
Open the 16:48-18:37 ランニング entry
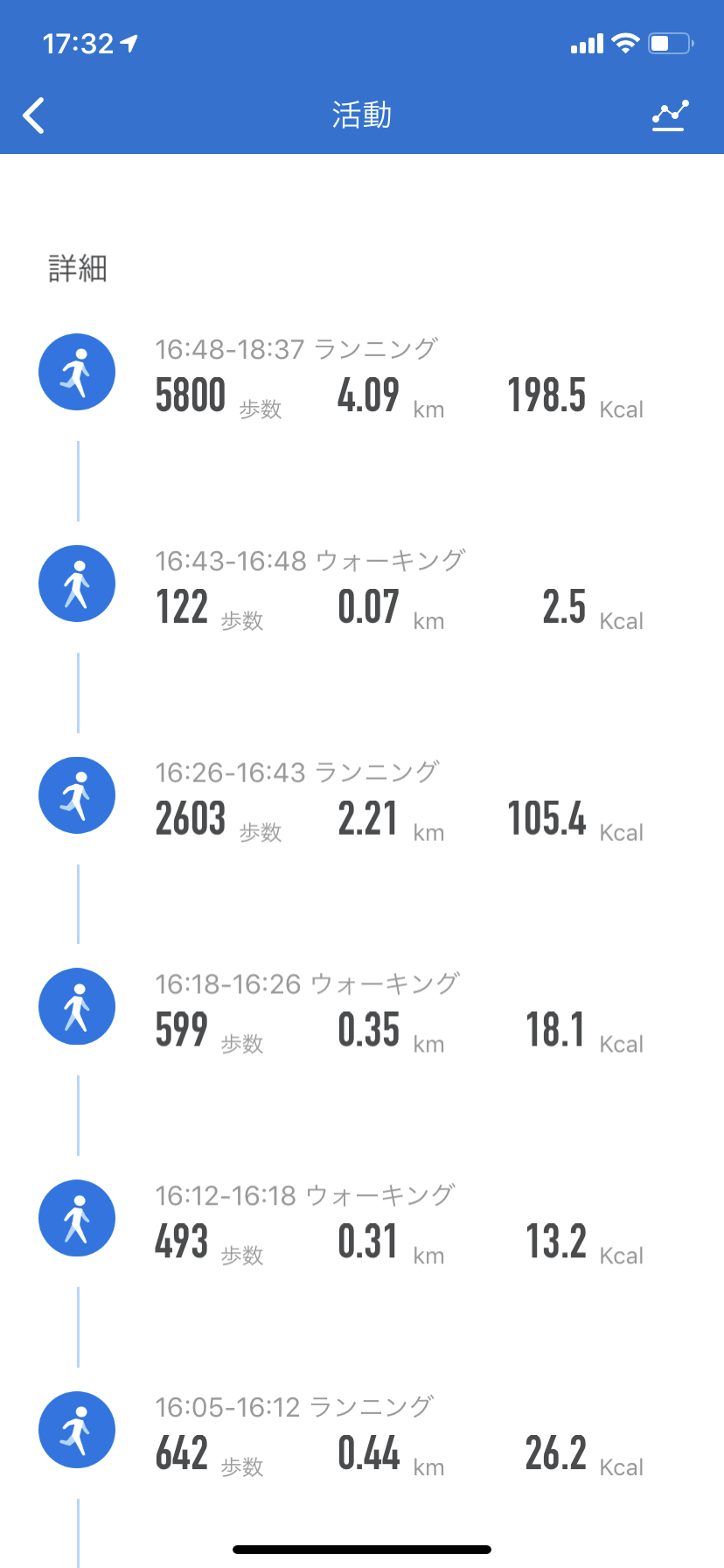tap(362, 376)
